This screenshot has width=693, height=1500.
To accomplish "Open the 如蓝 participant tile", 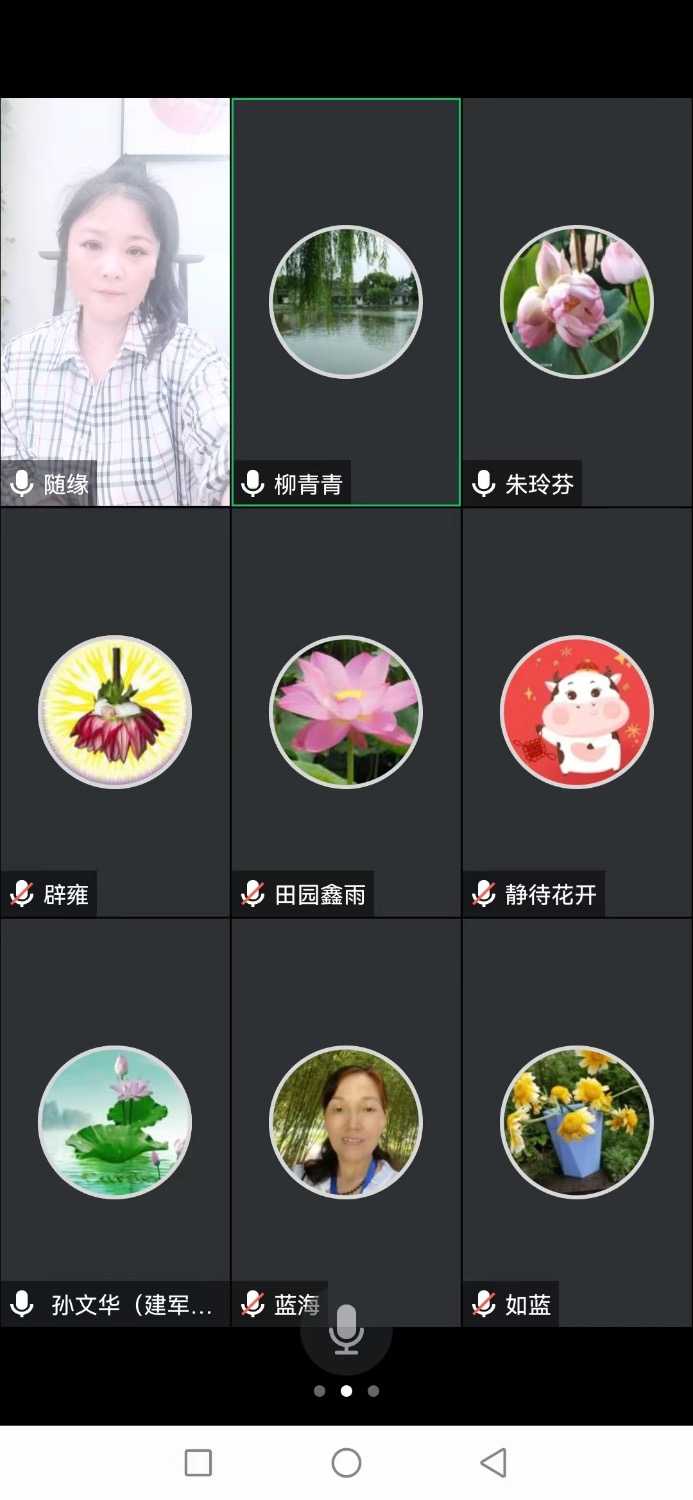I will click(577, 1122).
